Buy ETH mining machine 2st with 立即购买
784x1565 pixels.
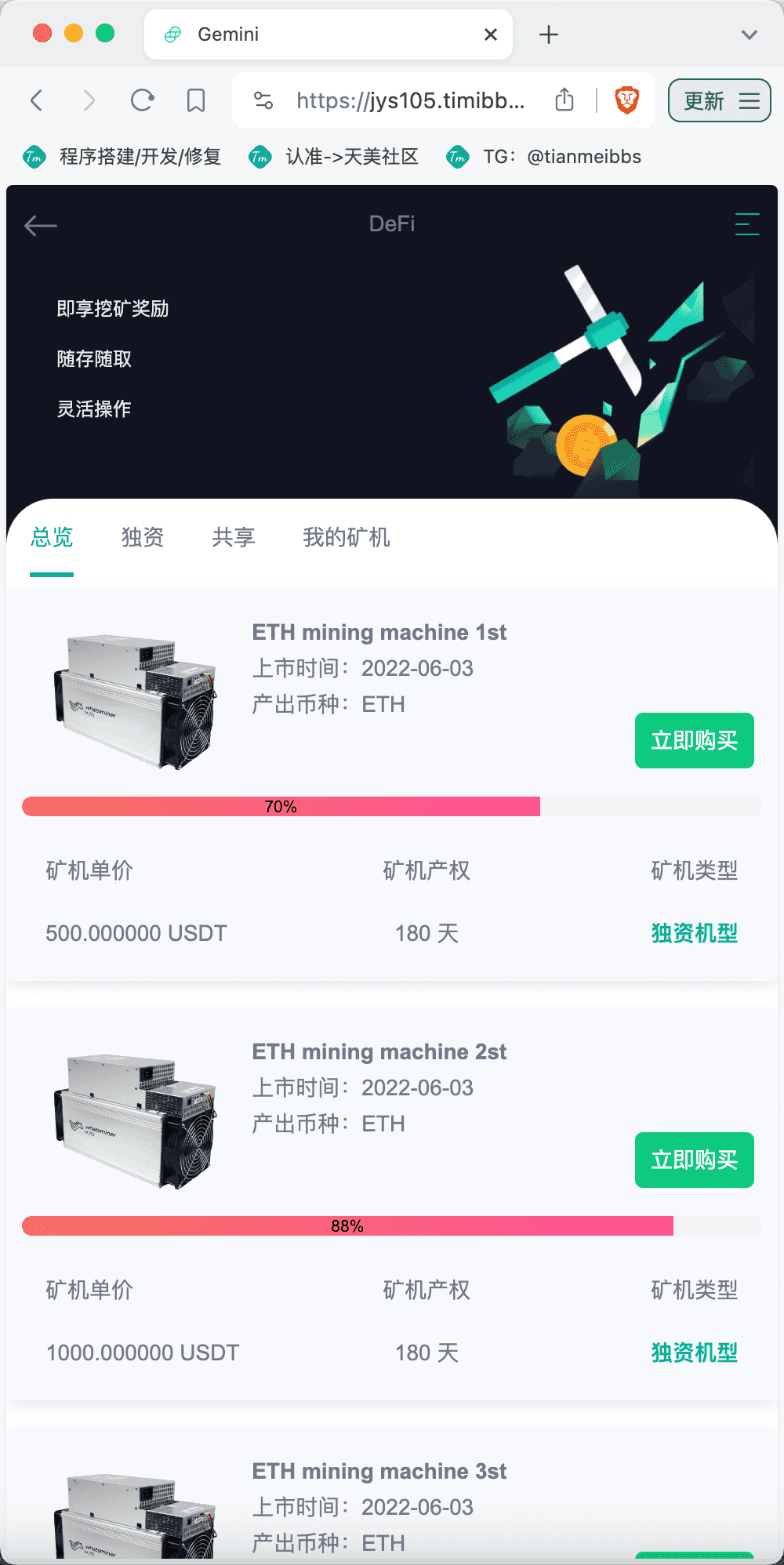coord(695,1160)
